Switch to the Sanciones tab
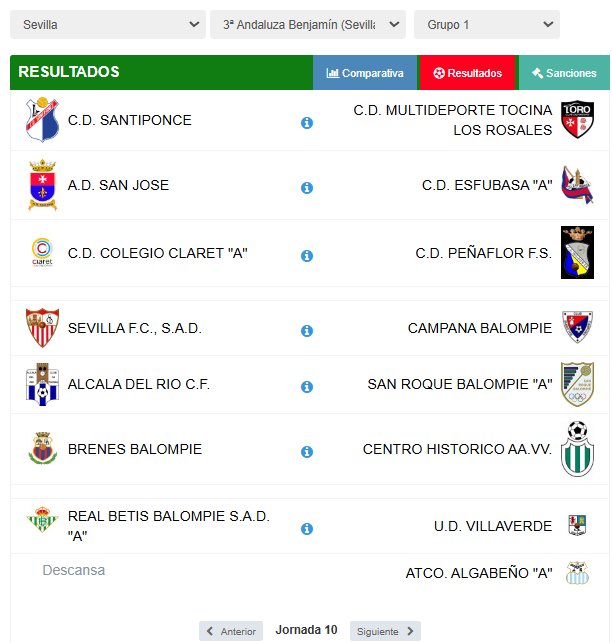 pyautogui.click(x=564, y=73)
